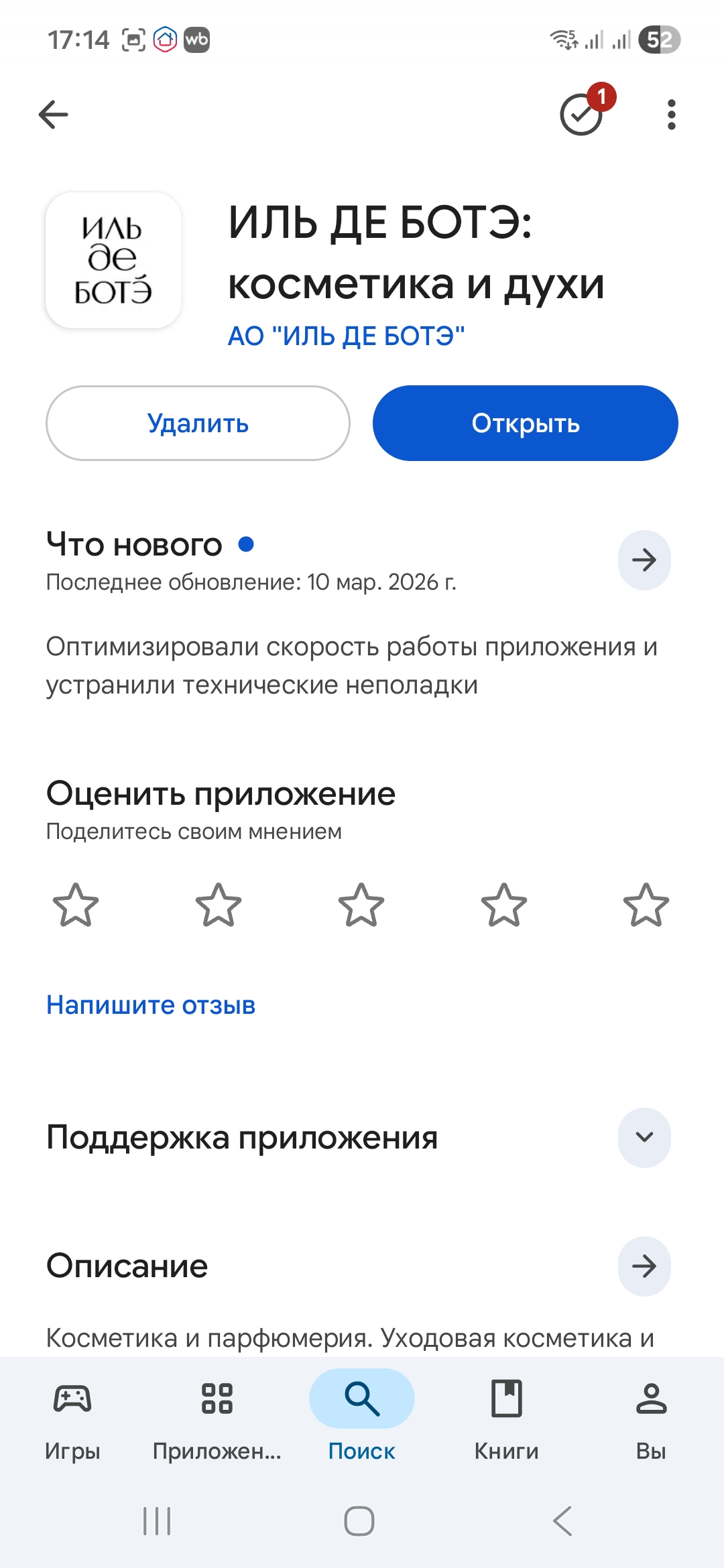The width and height of the screenshot is (724, 1568).
Task: Rate the app one star
Action: [x=76, y=905]
